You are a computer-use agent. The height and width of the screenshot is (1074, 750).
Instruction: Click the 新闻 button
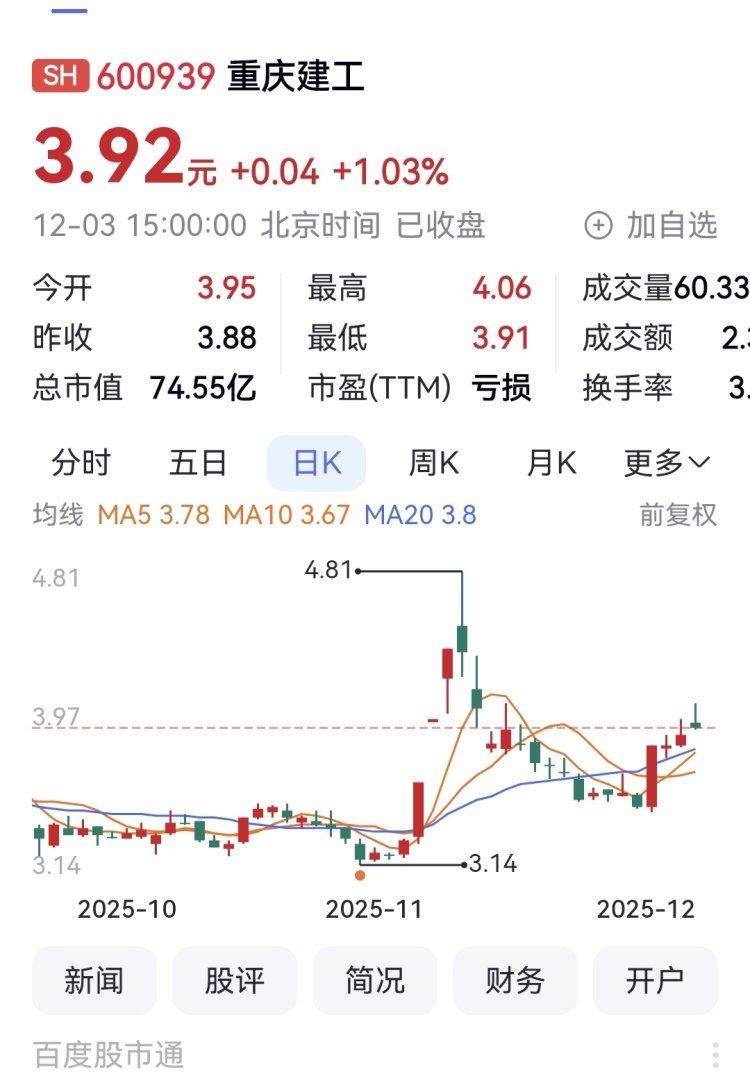[x=94, y=981]
